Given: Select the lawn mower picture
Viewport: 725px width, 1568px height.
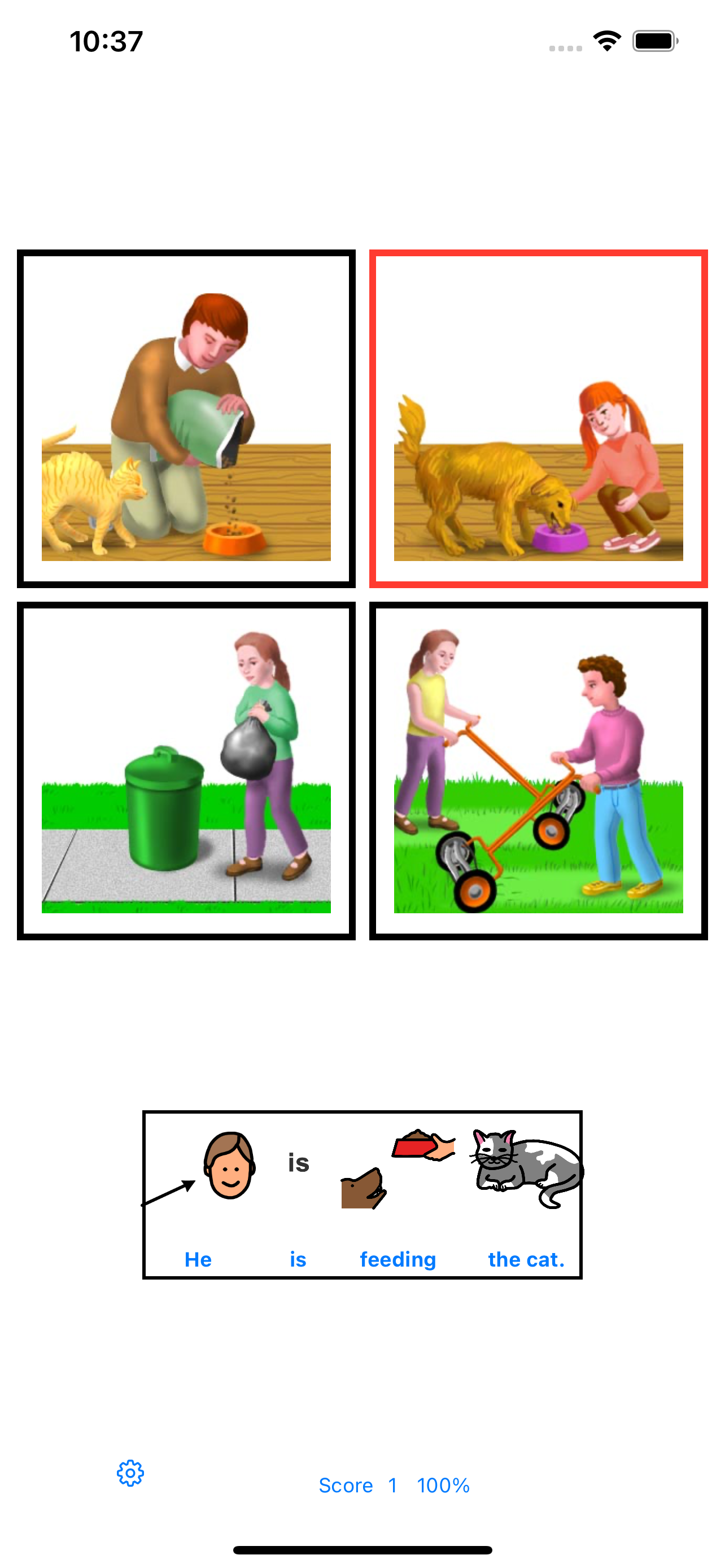Looking at the screenshot, I should 538,770.
